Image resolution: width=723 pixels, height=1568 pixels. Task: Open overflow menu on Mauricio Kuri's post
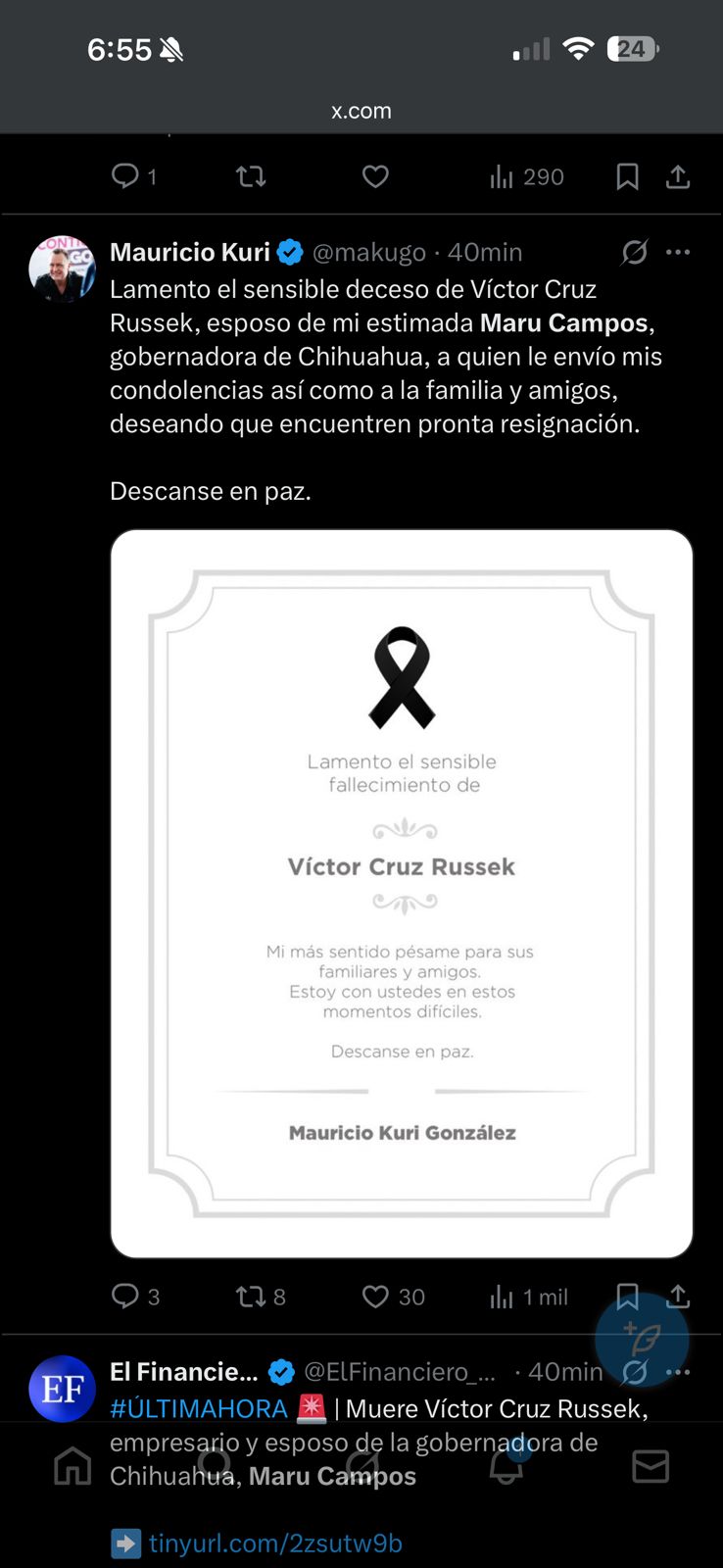point(678,252)
